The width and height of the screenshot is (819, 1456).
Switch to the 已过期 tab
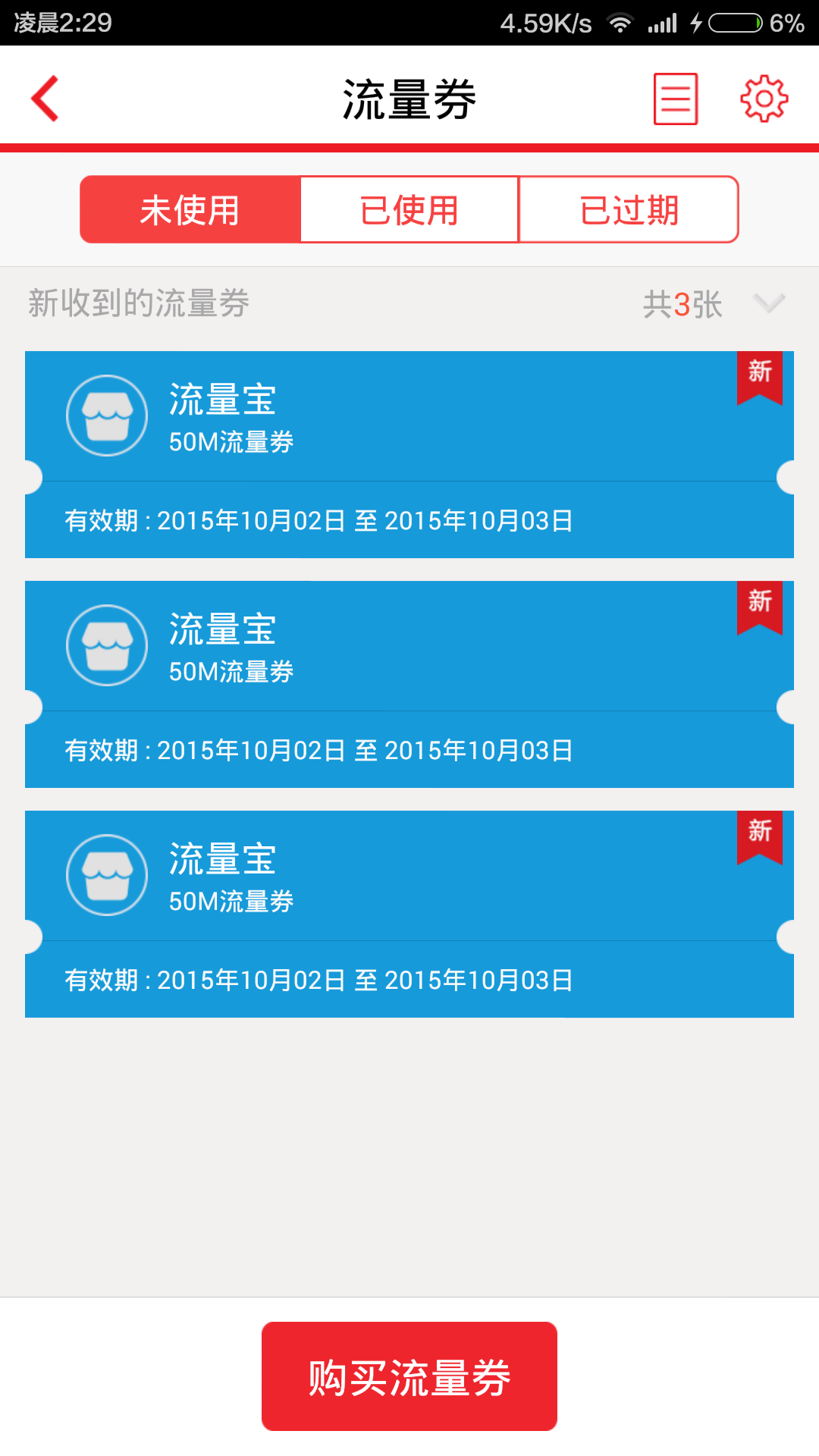click(x=629, y=209)
